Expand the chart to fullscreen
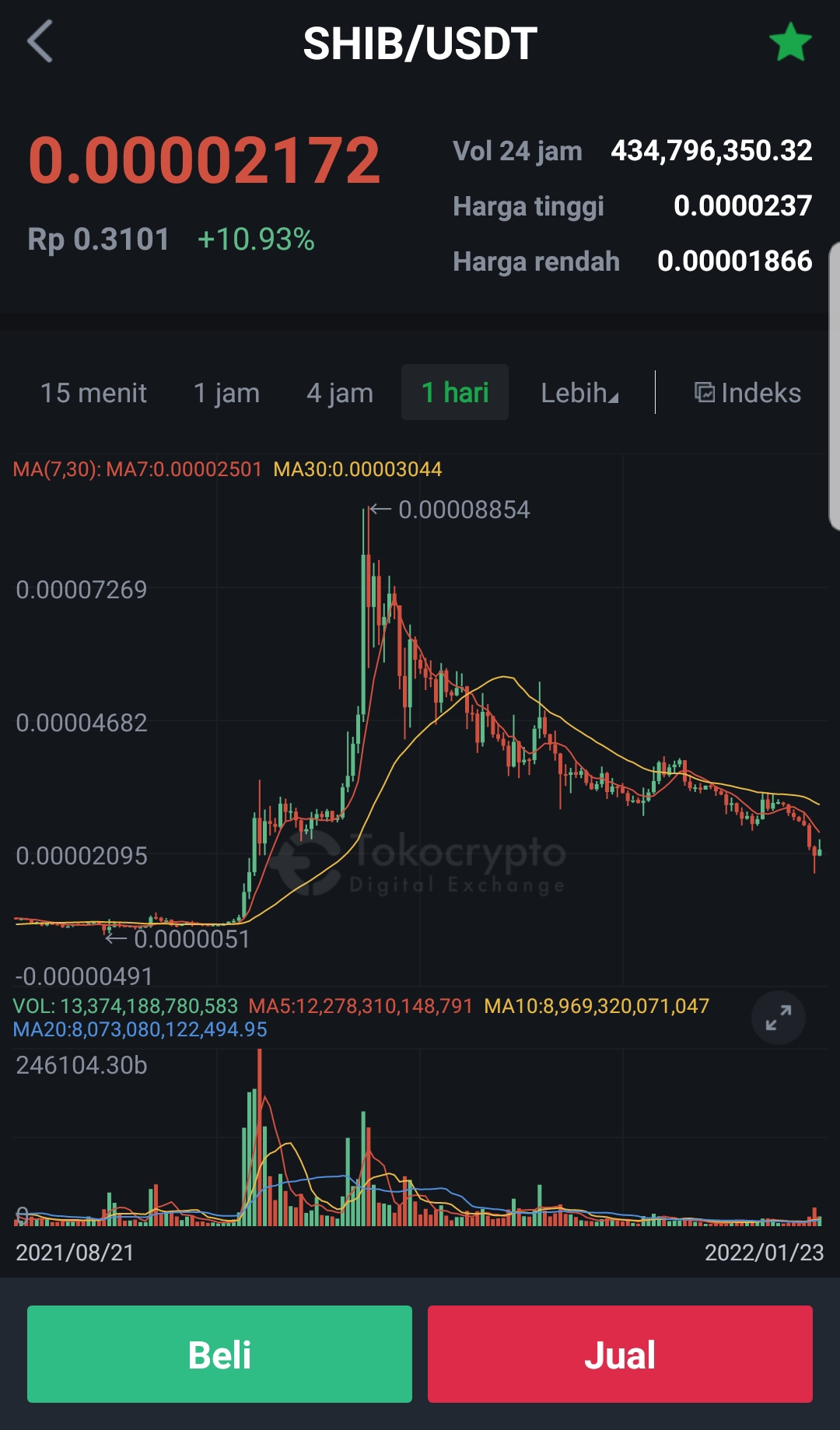The height and width of the screenshot is (1430, 840). click(x=778, y=1018)
